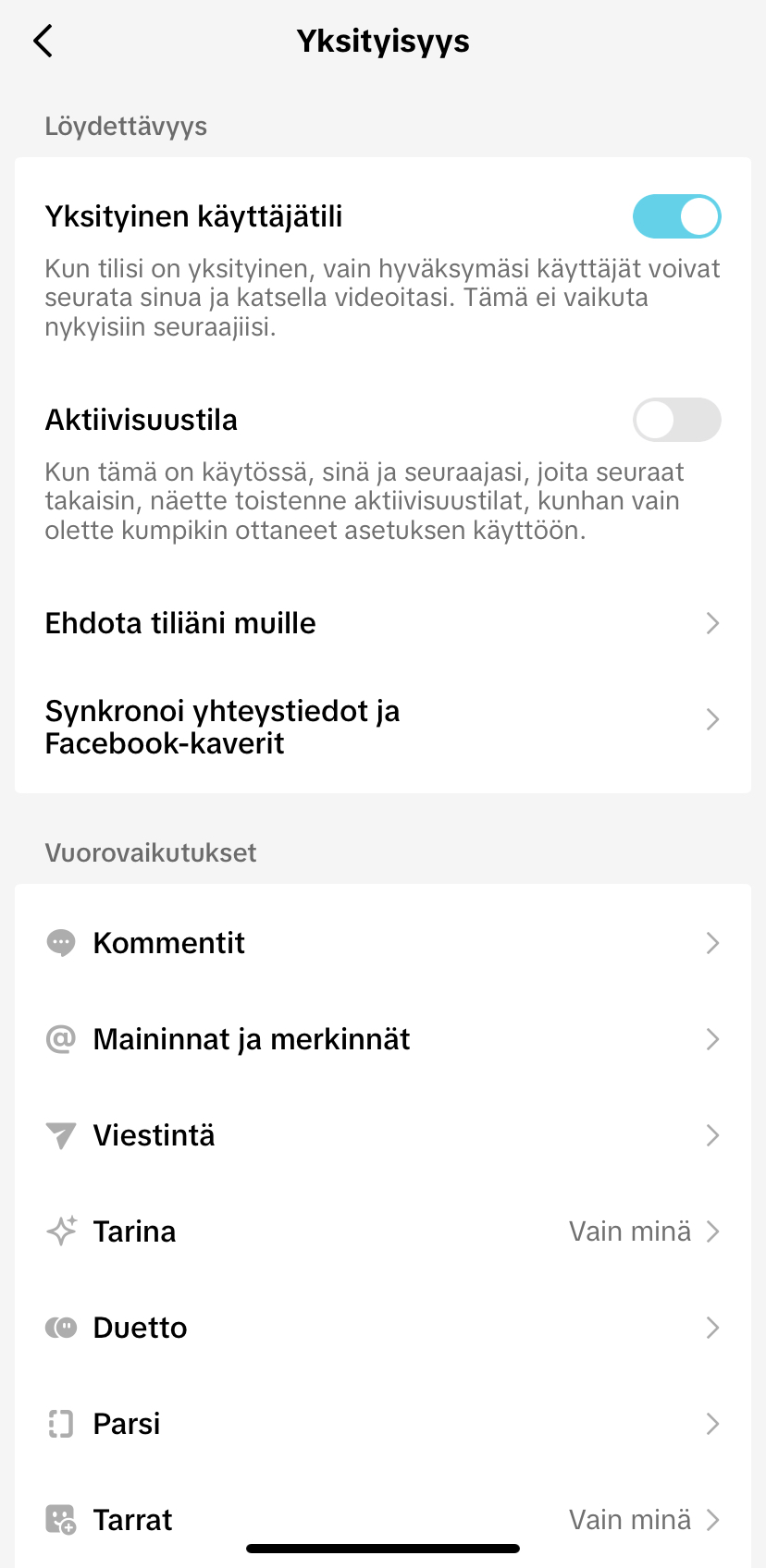Image resolution: width=766 pixels, height=1568 pixels.
Task: Click the Tarrat sticker icon
Action: [59, 1519]
